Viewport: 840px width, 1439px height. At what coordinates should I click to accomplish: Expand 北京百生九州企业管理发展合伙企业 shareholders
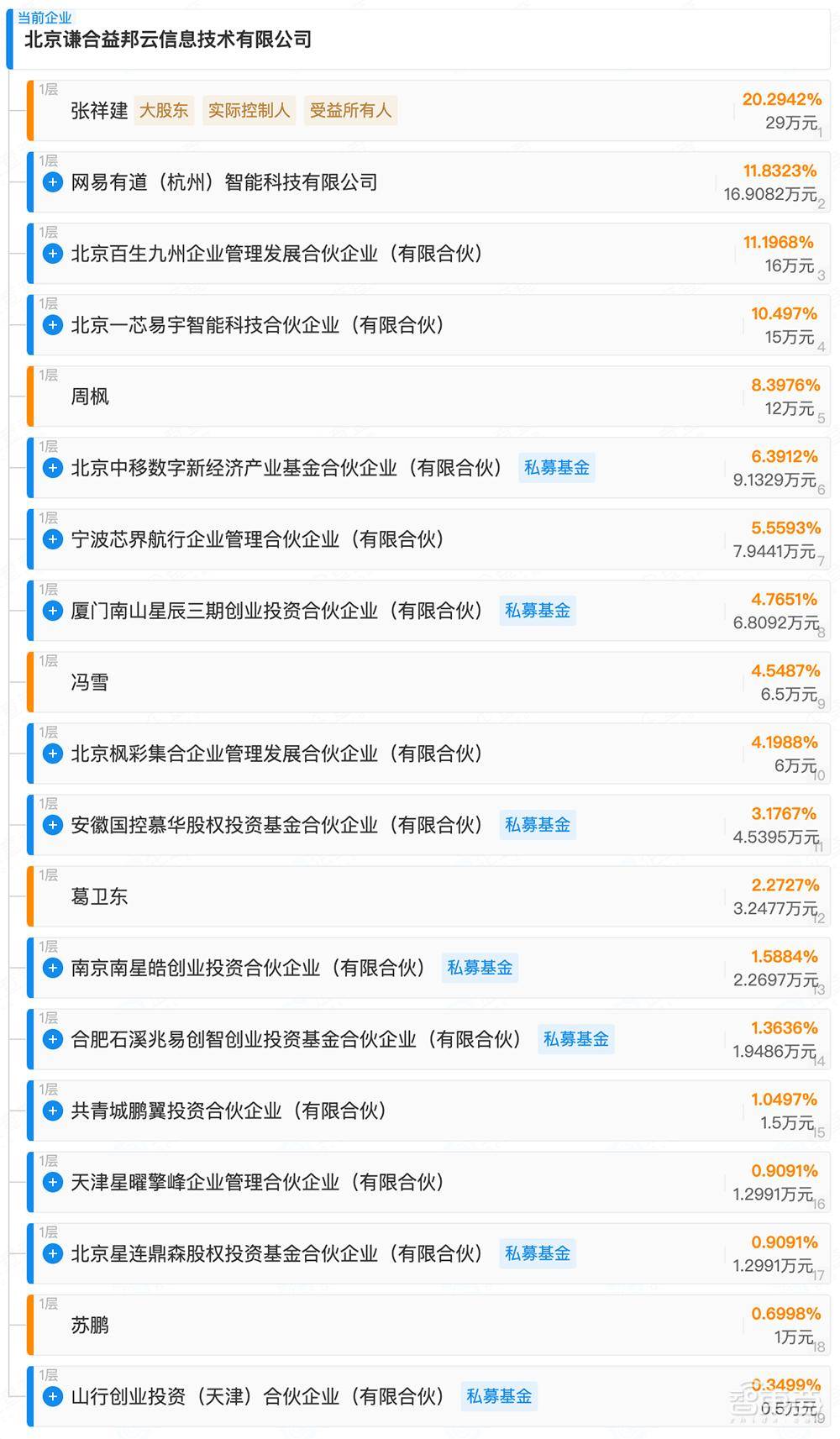tap(53, 254)
